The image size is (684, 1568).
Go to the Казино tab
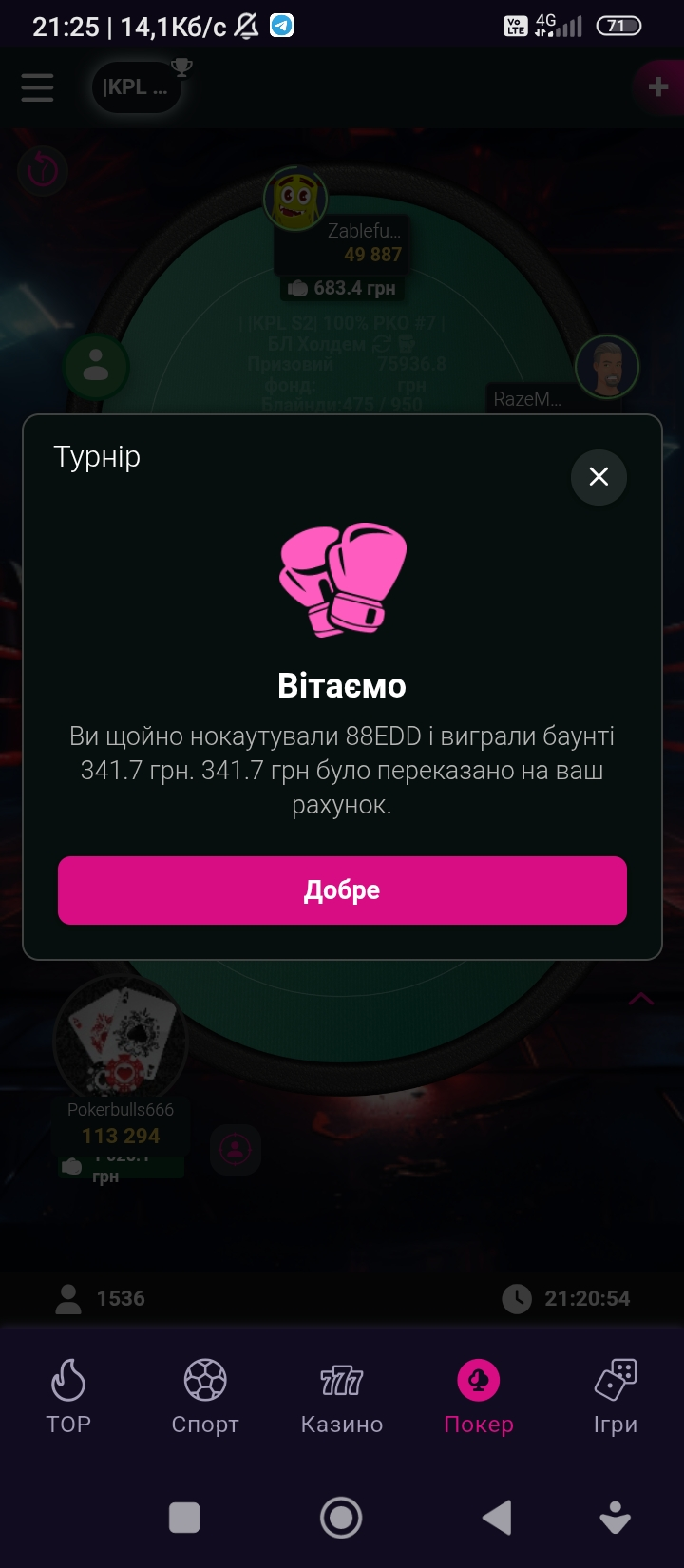click(x=342, y=1395)
